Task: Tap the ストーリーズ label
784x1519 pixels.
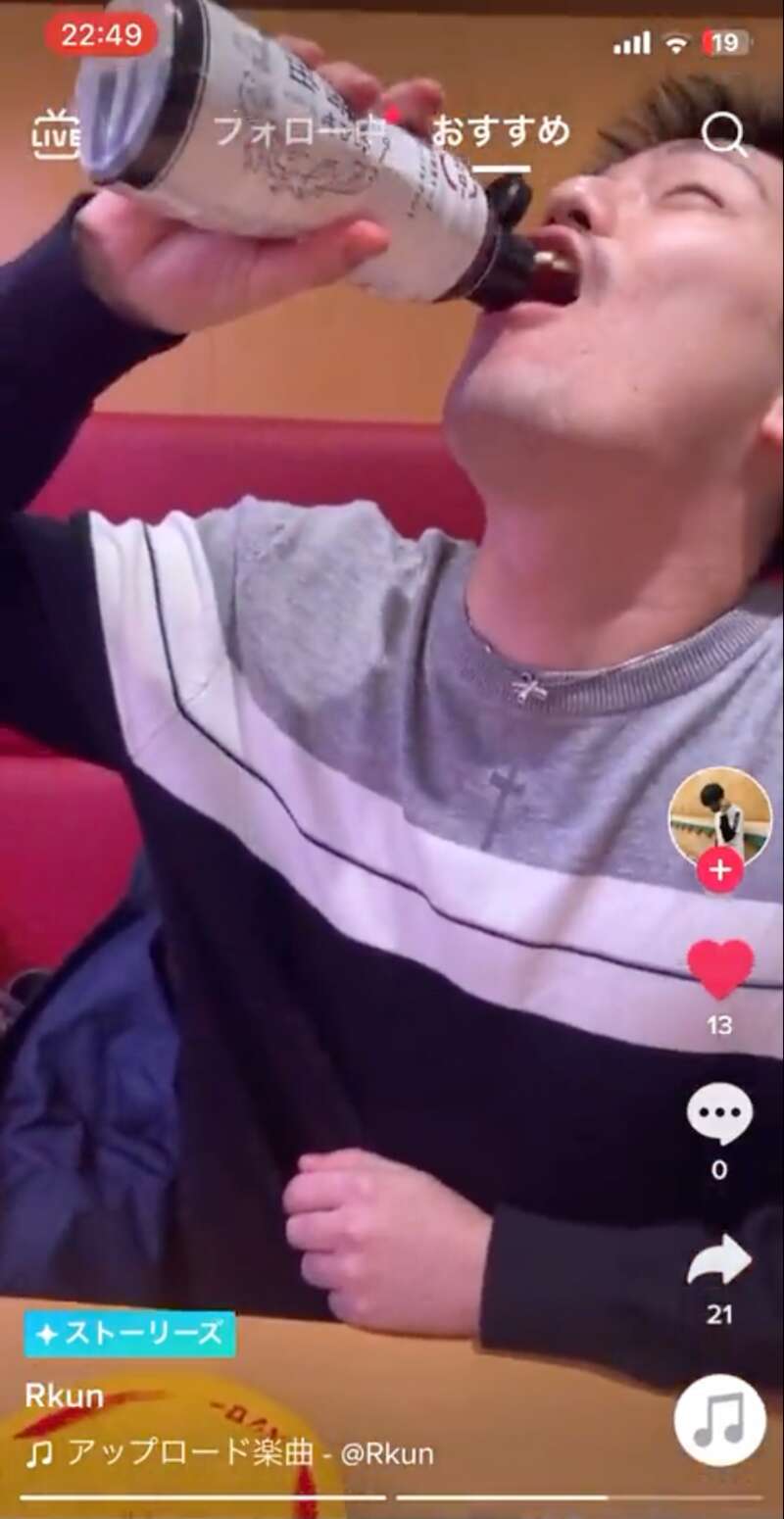Action: [130, 1334]
